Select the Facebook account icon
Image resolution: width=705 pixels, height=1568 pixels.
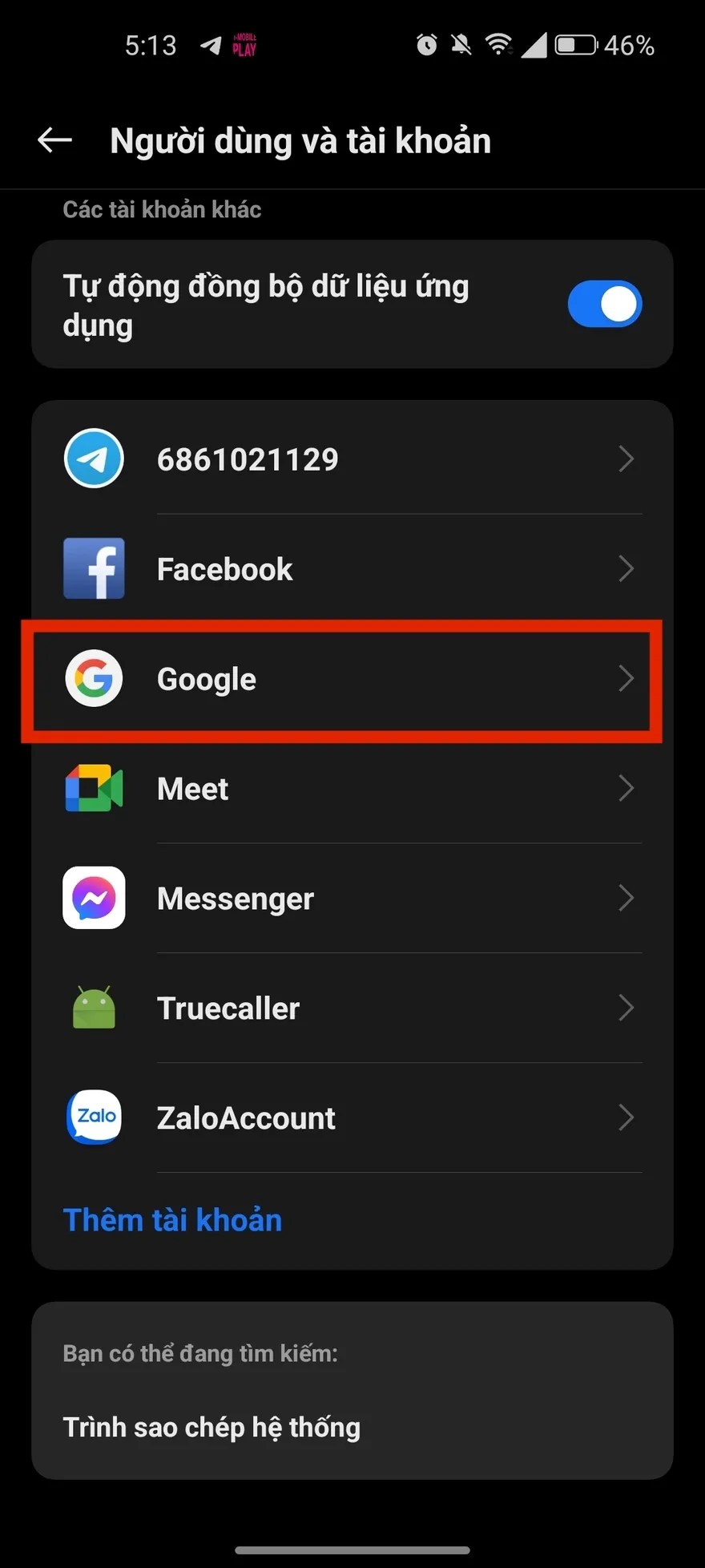tap(94, 568)
